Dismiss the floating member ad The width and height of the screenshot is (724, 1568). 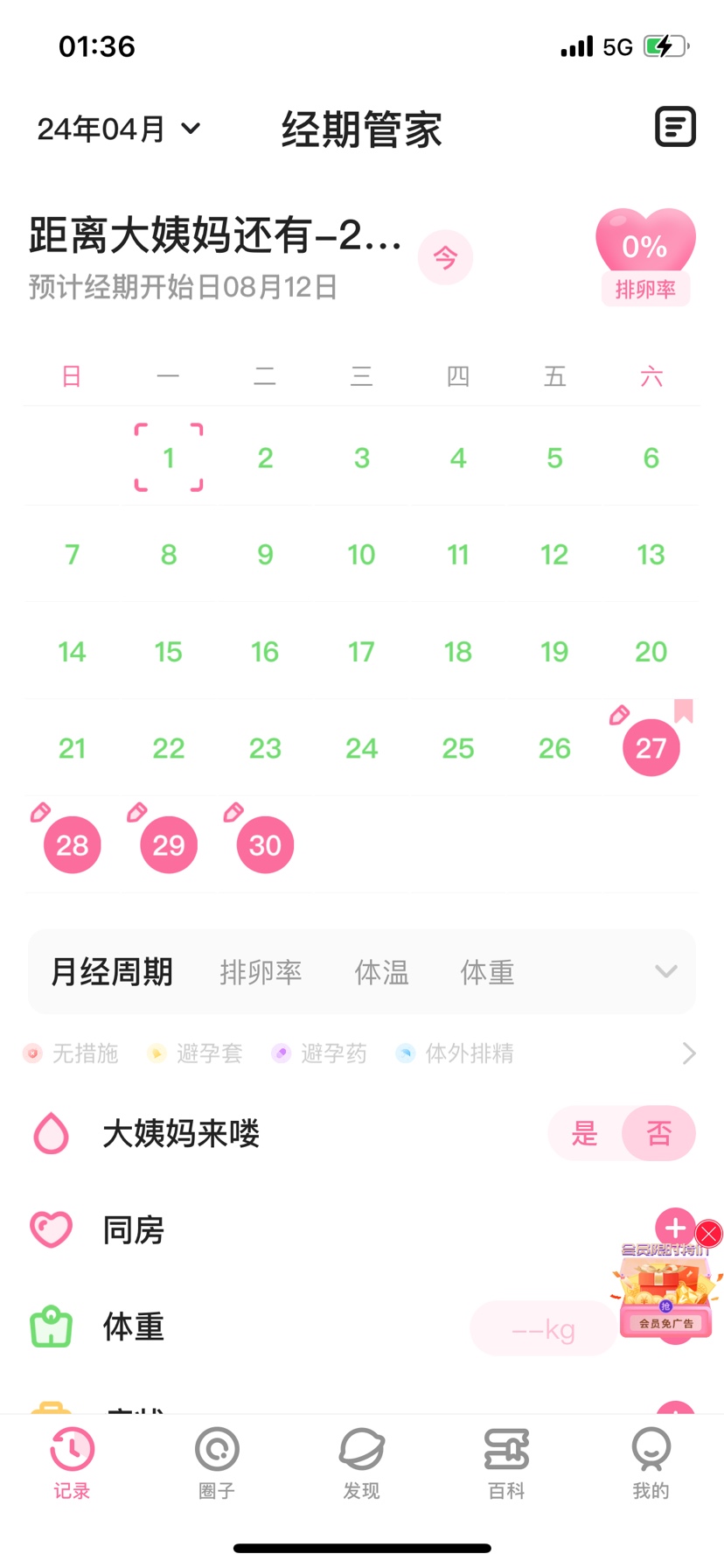coord(708,1234)
